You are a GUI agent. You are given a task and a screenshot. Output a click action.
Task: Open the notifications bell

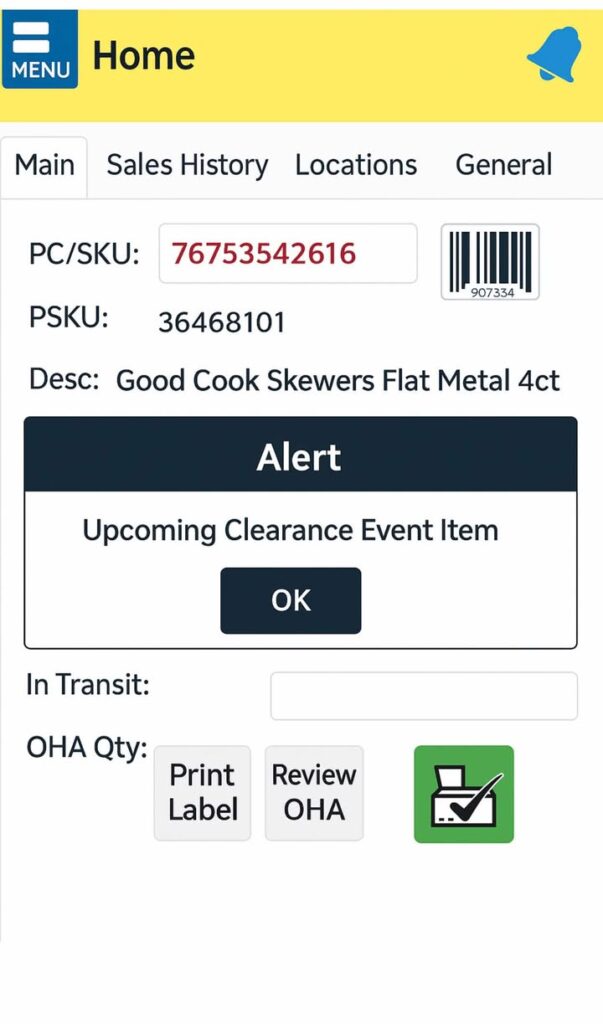tap(553, 54)
